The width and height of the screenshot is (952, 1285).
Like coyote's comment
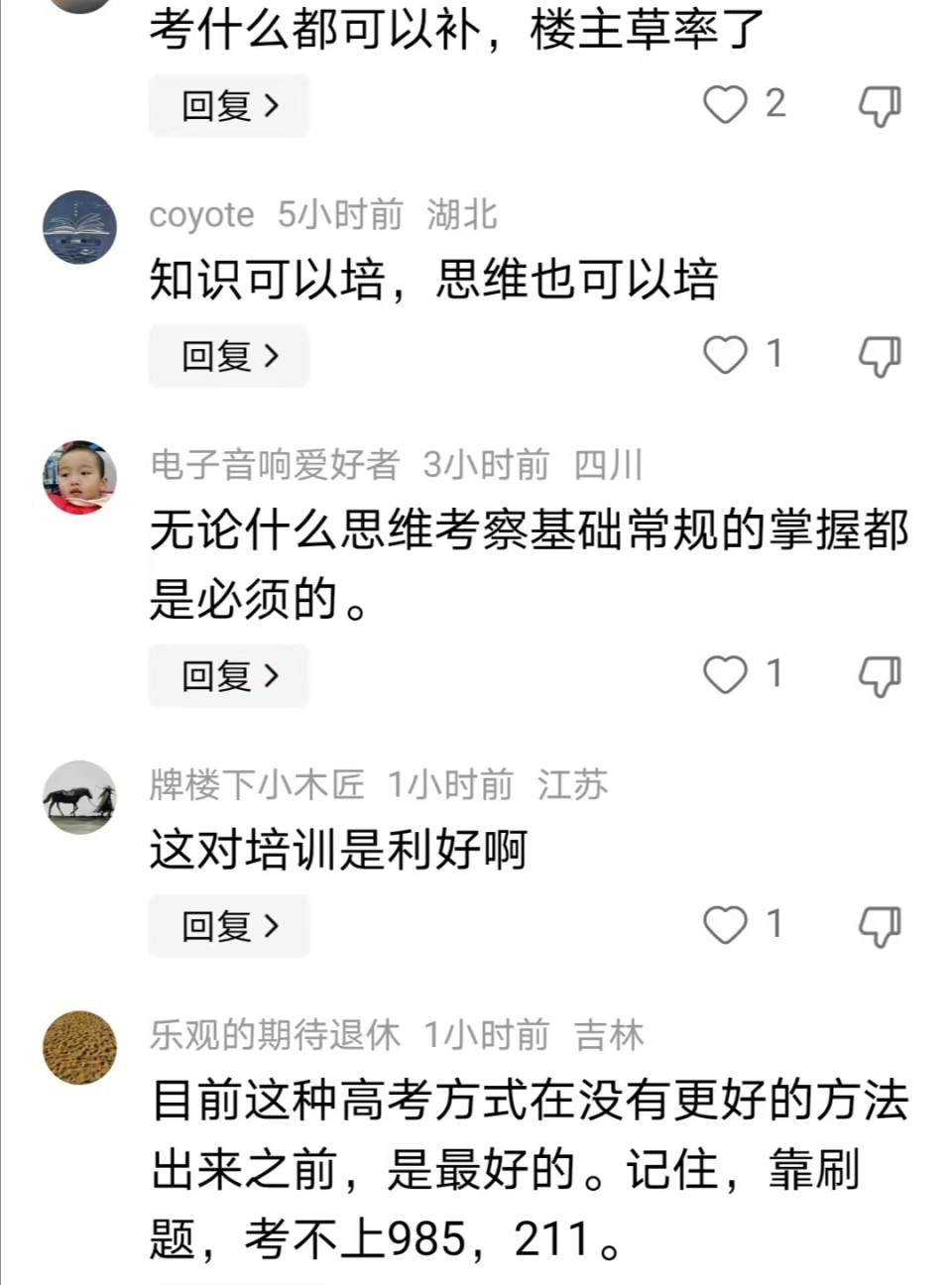(725, 355)
